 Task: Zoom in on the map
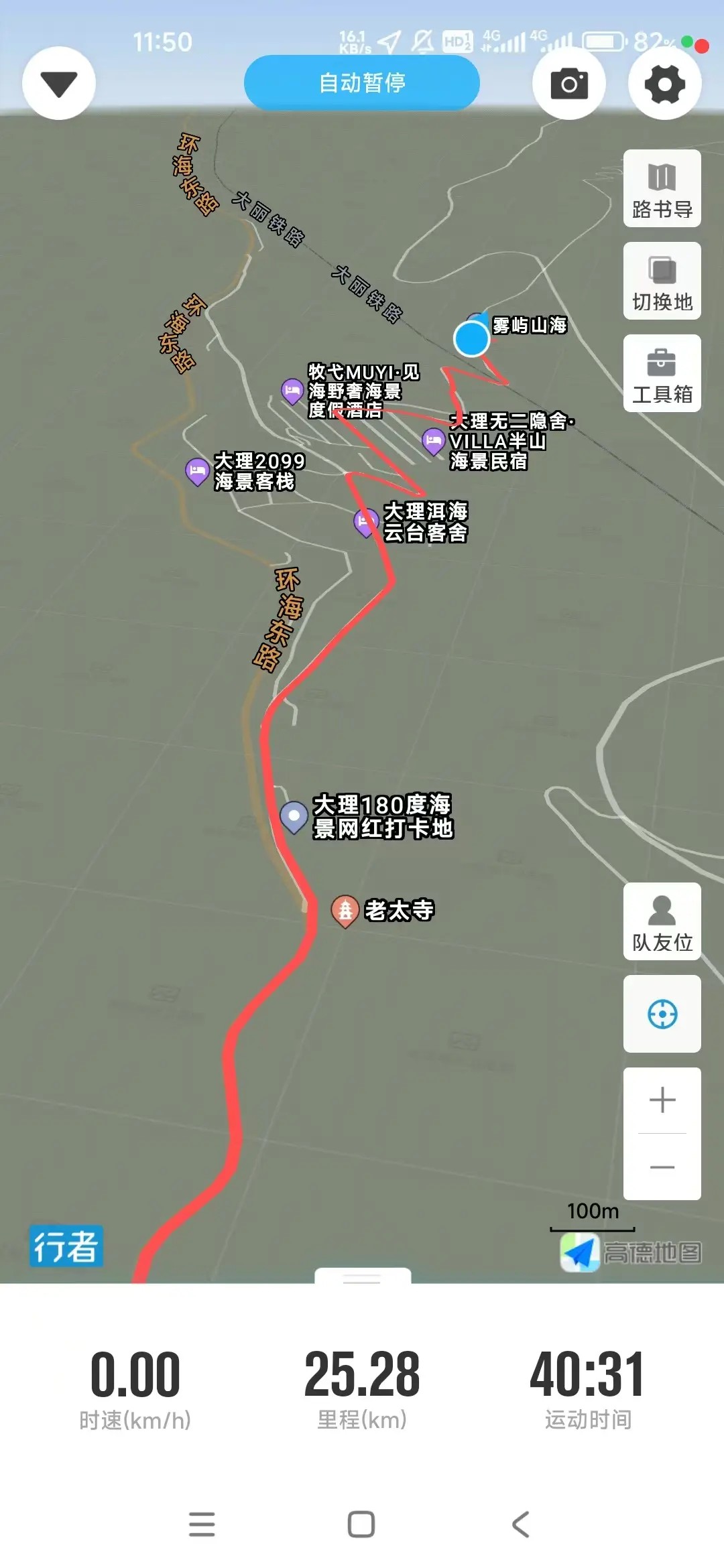tap(662, 1100)
